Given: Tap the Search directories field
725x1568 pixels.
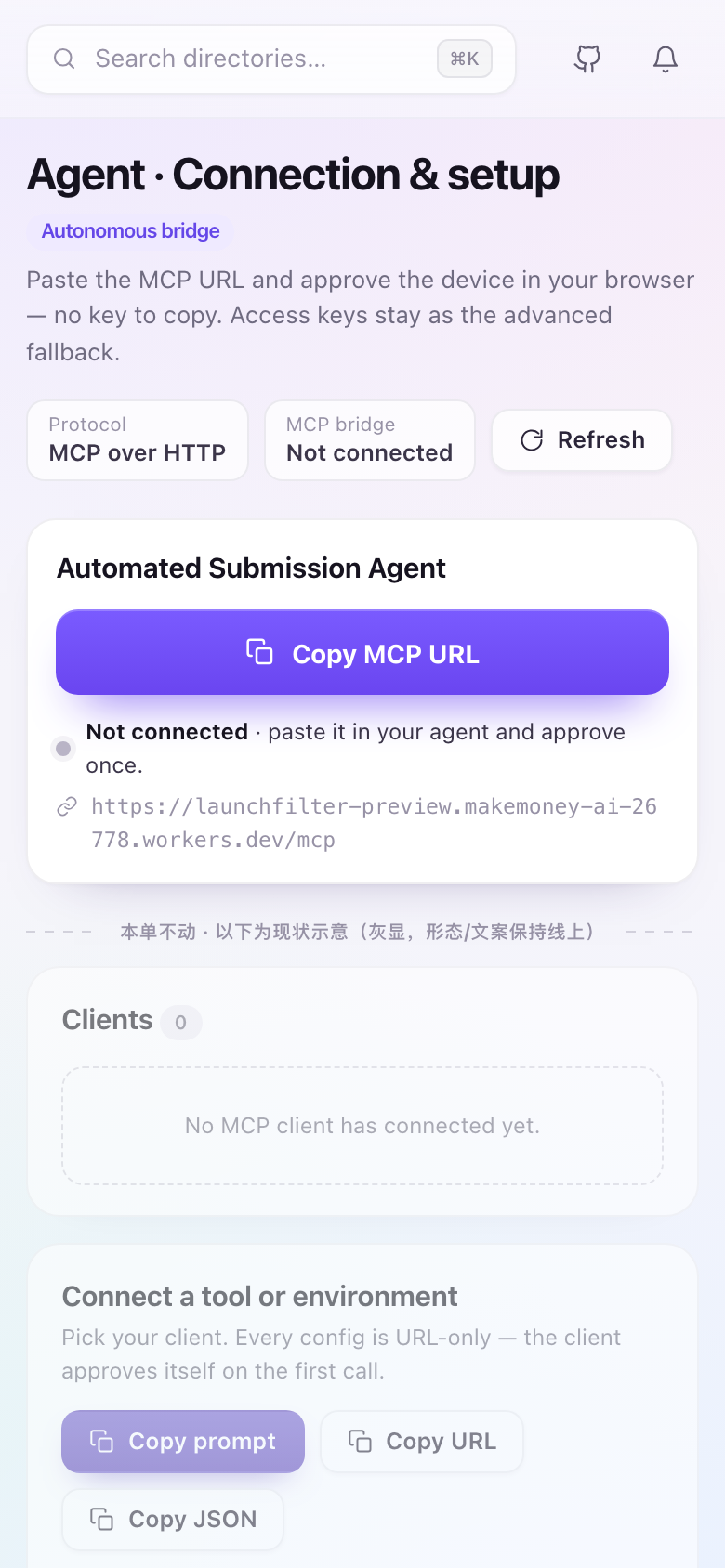Looking at the screenshot, I should (x=270, y=59).
